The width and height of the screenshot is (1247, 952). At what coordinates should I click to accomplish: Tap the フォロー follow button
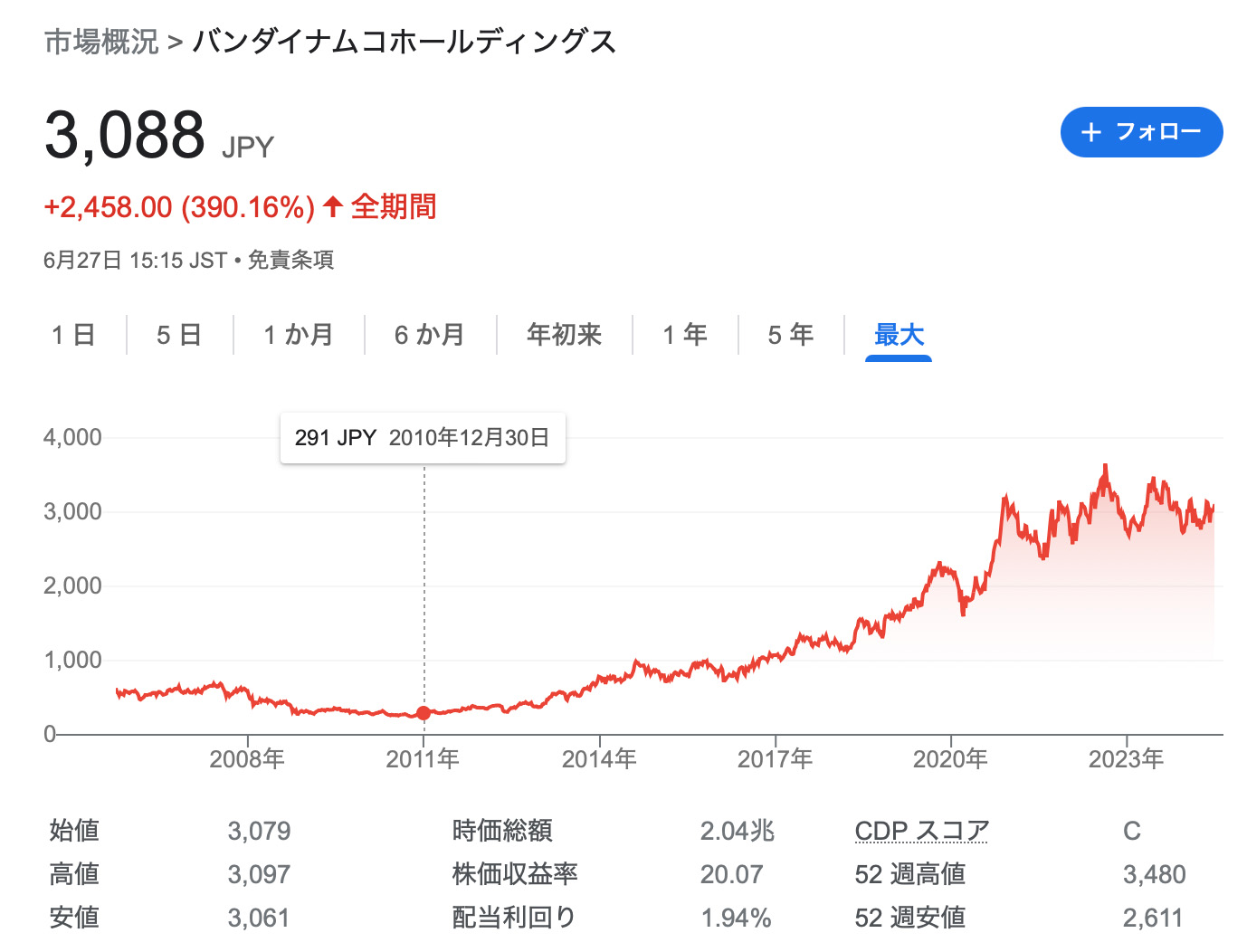(x=1140, y=132)
